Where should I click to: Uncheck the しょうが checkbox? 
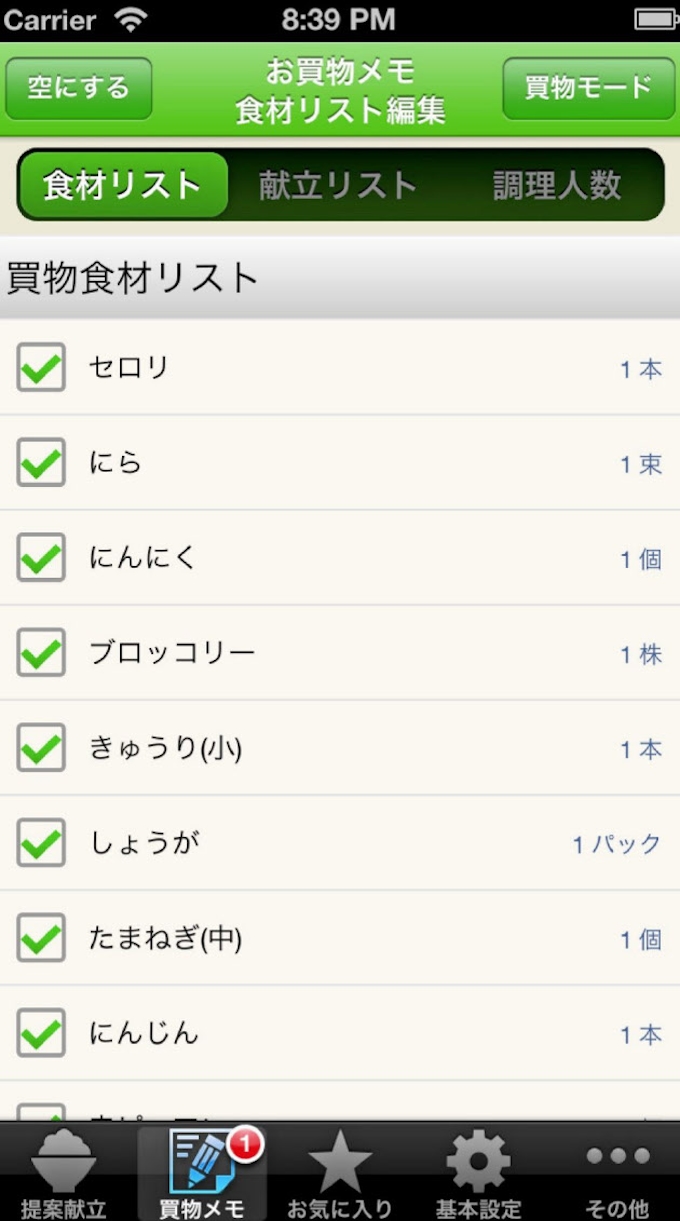click(41, 843)
